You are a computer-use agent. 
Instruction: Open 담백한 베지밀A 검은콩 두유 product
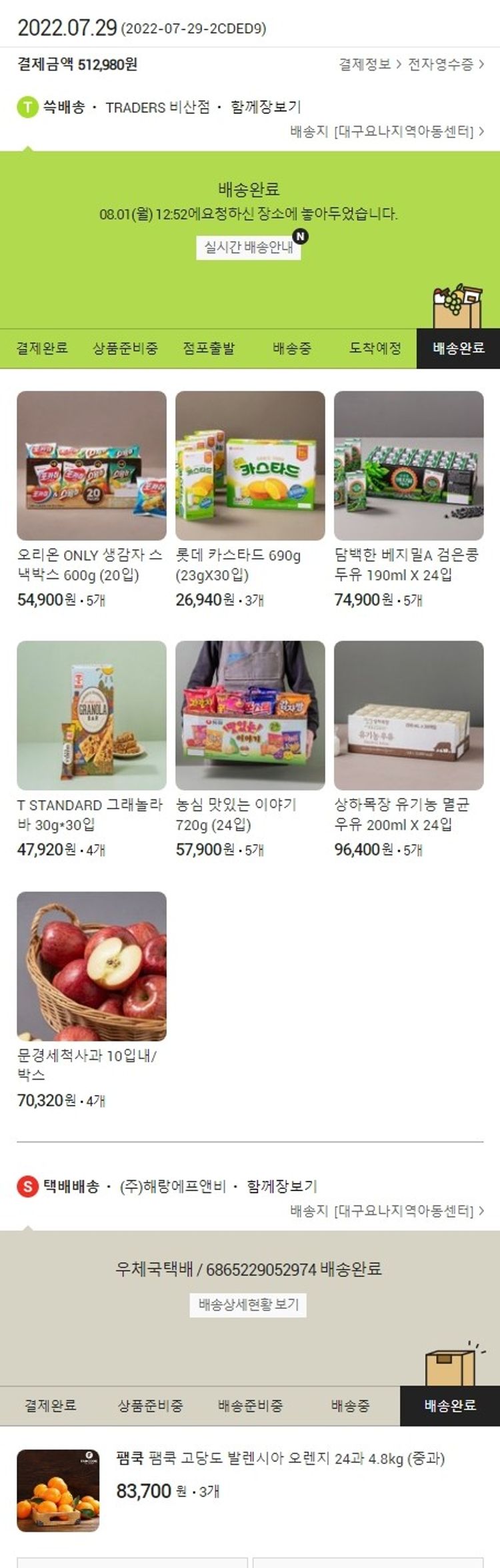[x=408, y=466]
